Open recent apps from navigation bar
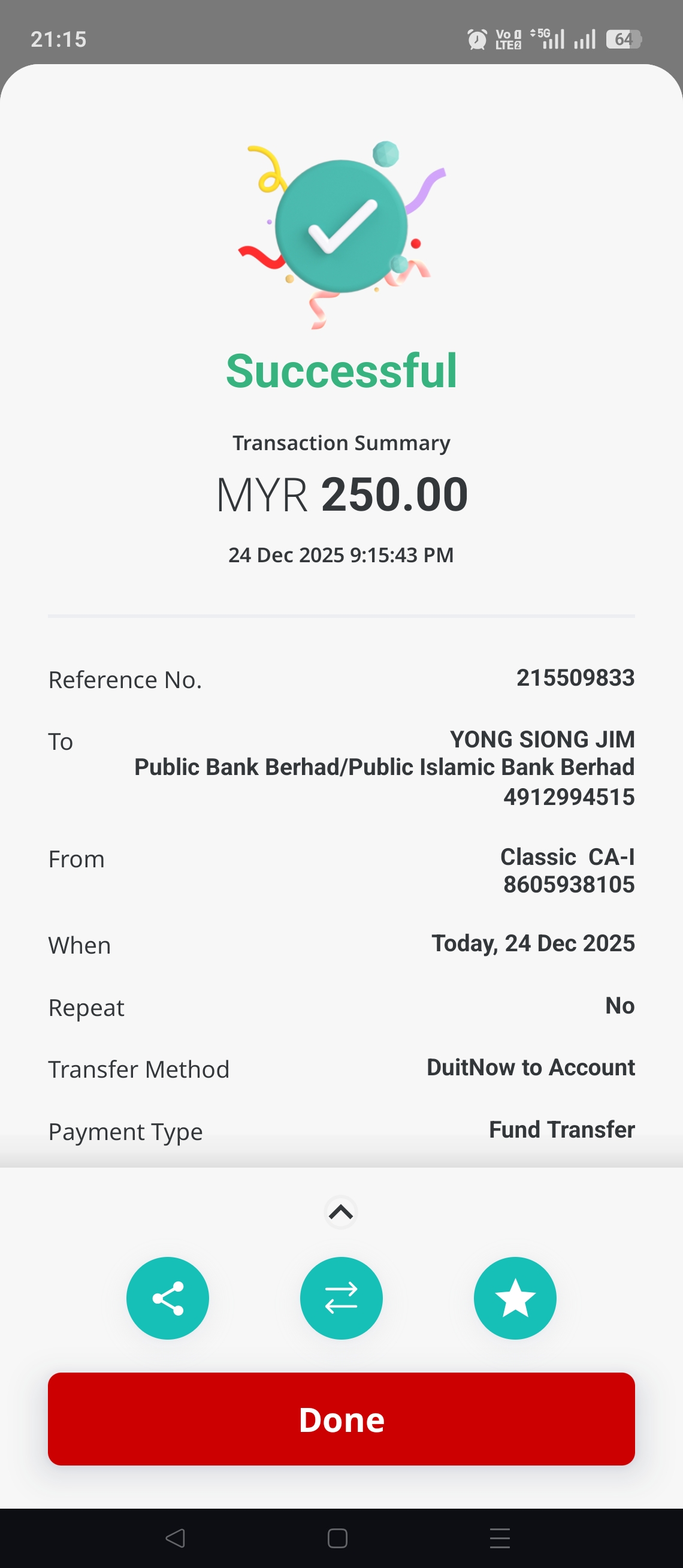The width and height of the screenshot is (683, 1568). 499,1538
